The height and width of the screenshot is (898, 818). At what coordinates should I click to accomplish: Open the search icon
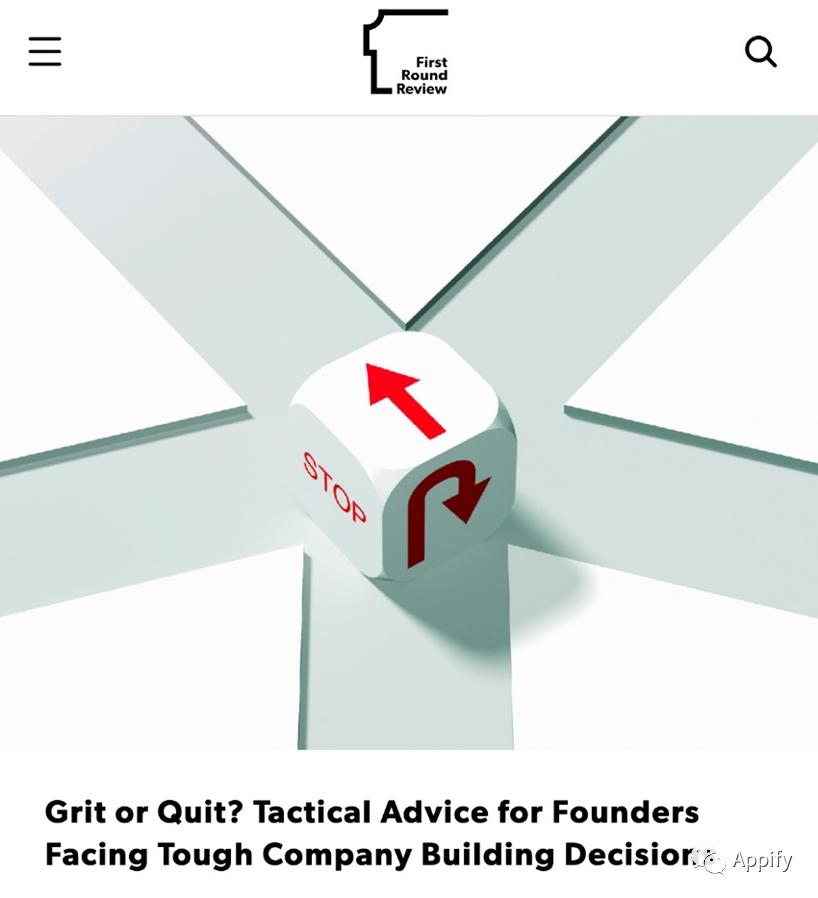[x=760, y=51]
